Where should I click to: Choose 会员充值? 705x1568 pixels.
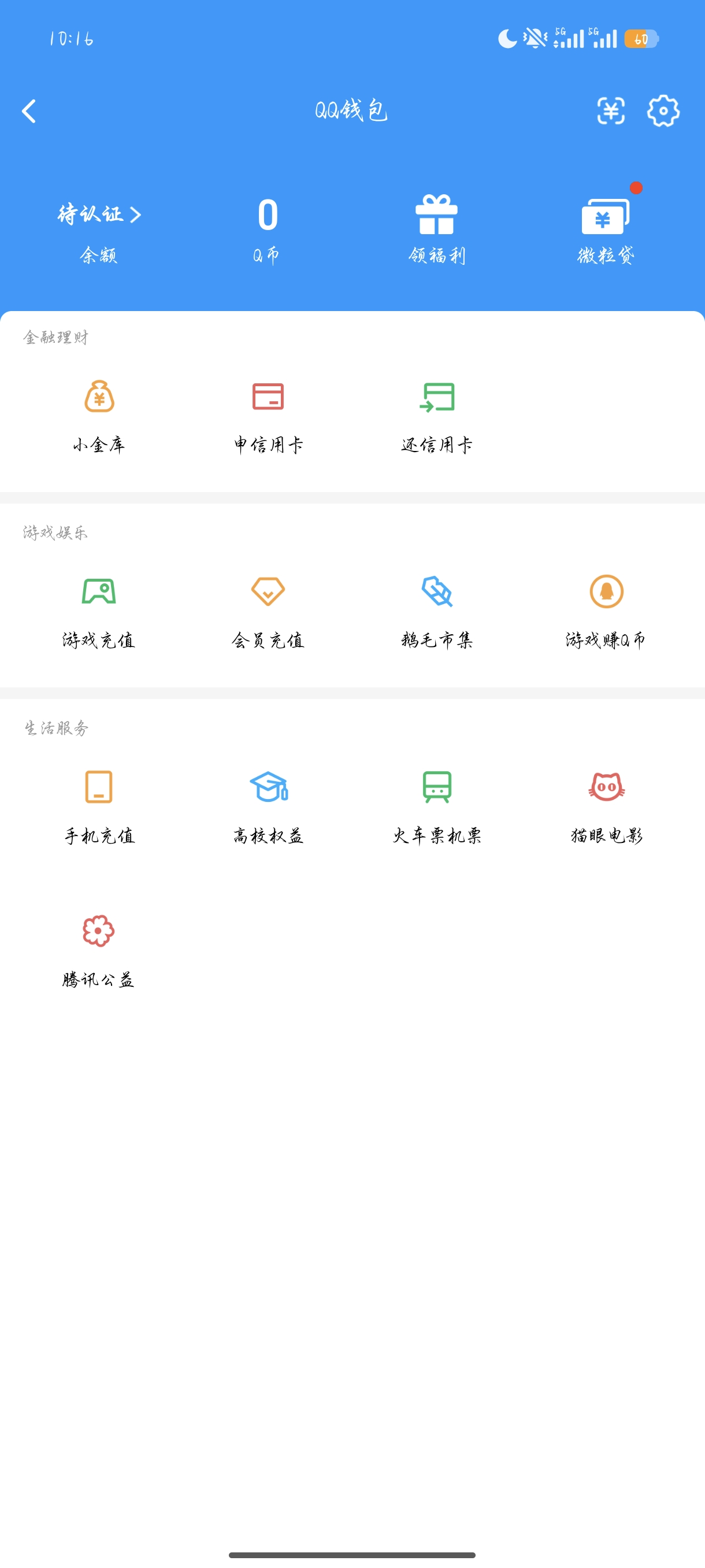coord(268,612)
